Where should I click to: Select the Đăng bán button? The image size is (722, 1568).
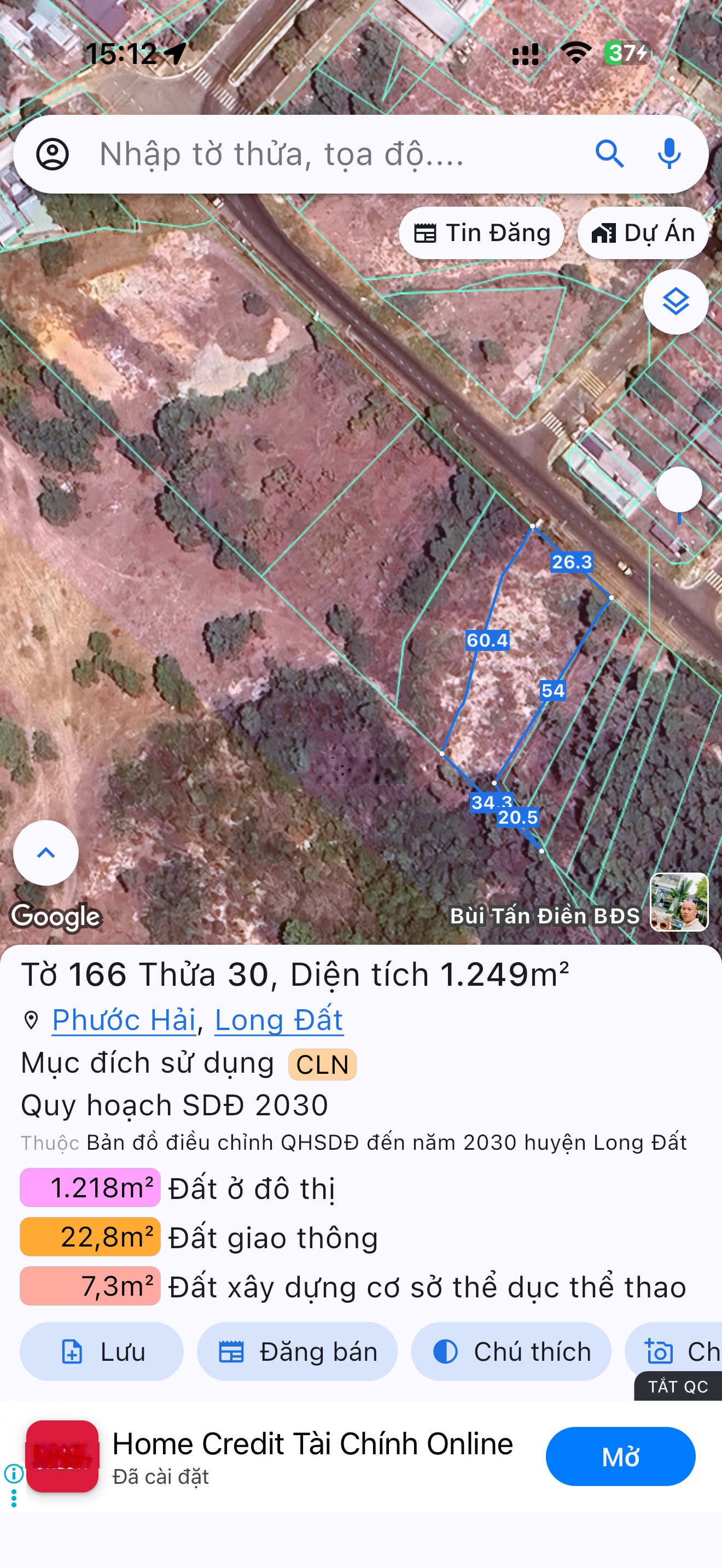[297, 1351]
